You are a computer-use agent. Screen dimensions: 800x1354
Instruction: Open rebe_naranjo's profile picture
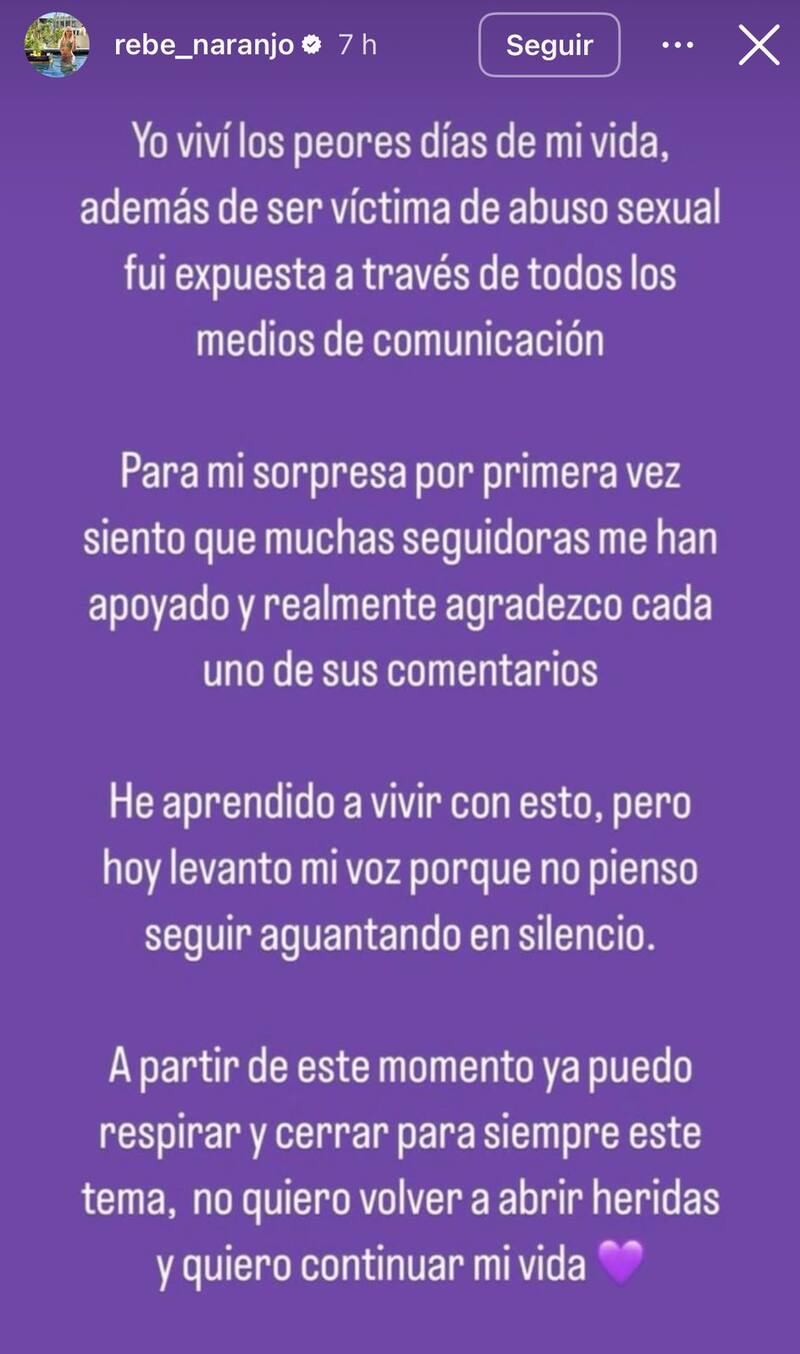56,45
